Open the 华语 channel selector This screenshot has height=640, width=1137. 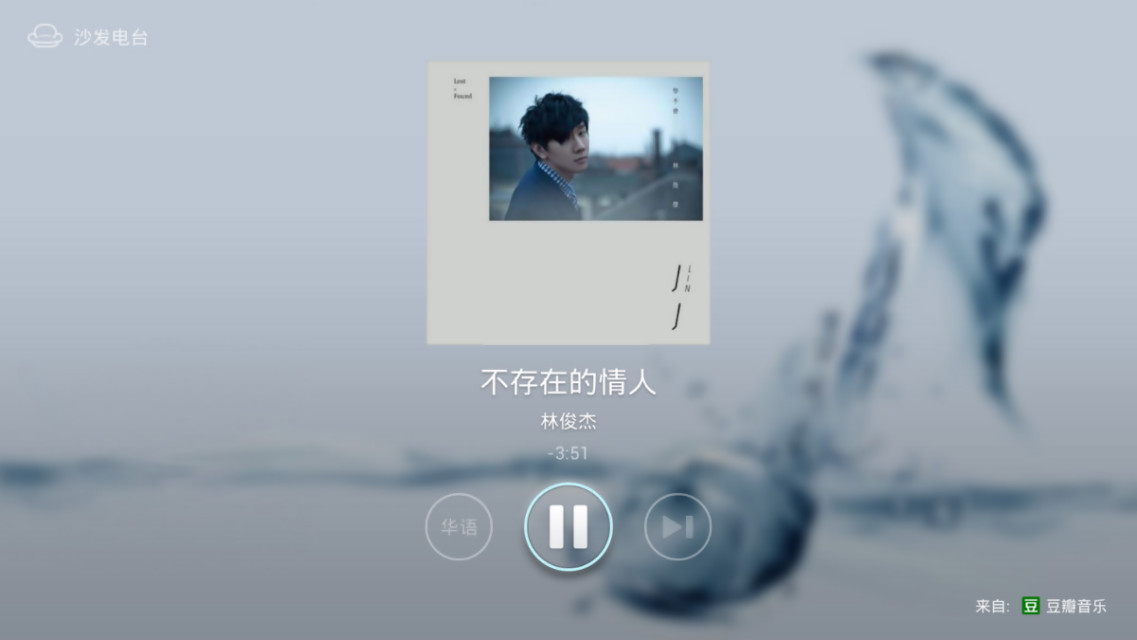point(458,527)
